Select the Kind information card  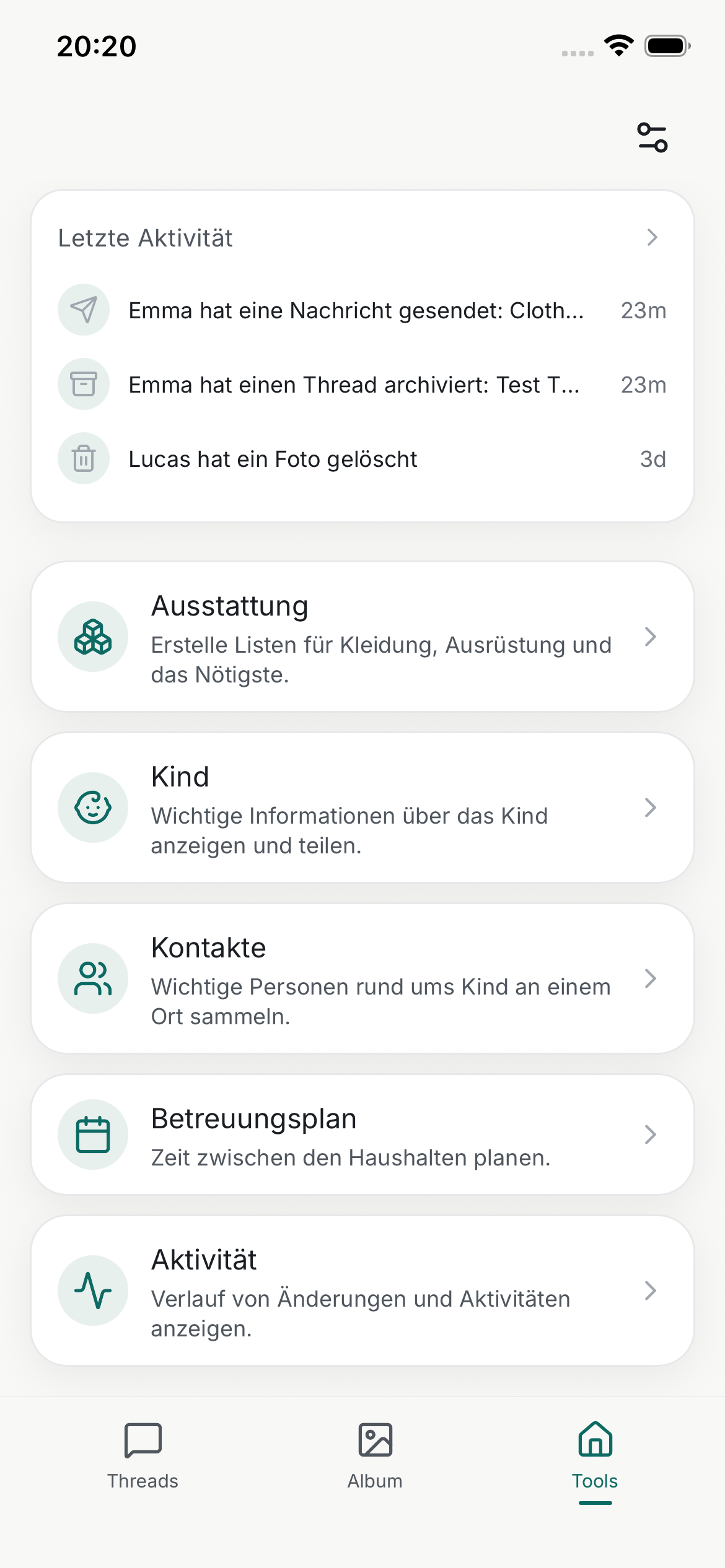(x=362, y=808)
